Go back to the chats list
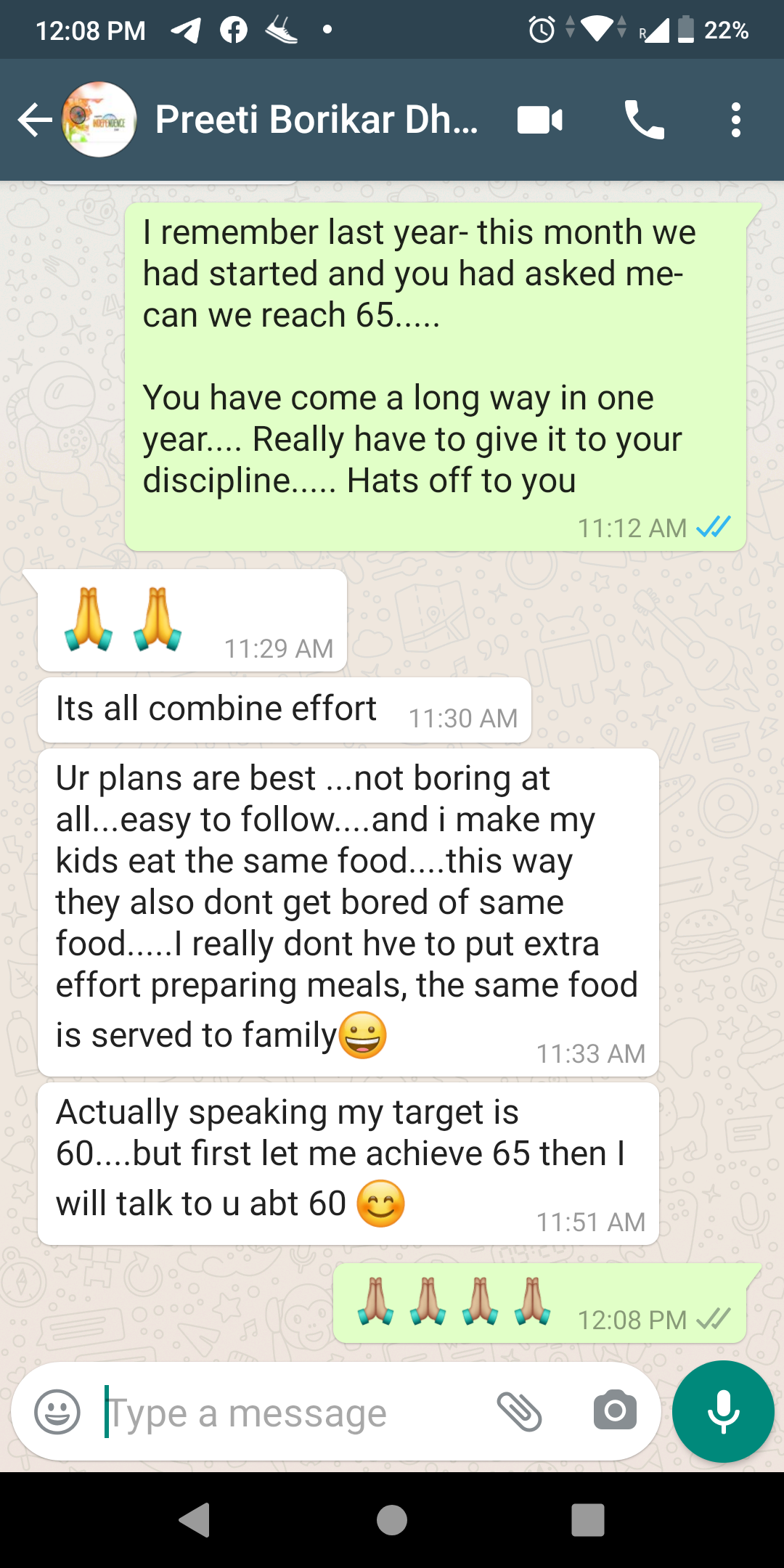The height and width of the screenshot is (1568, 784). coord(33,120)
